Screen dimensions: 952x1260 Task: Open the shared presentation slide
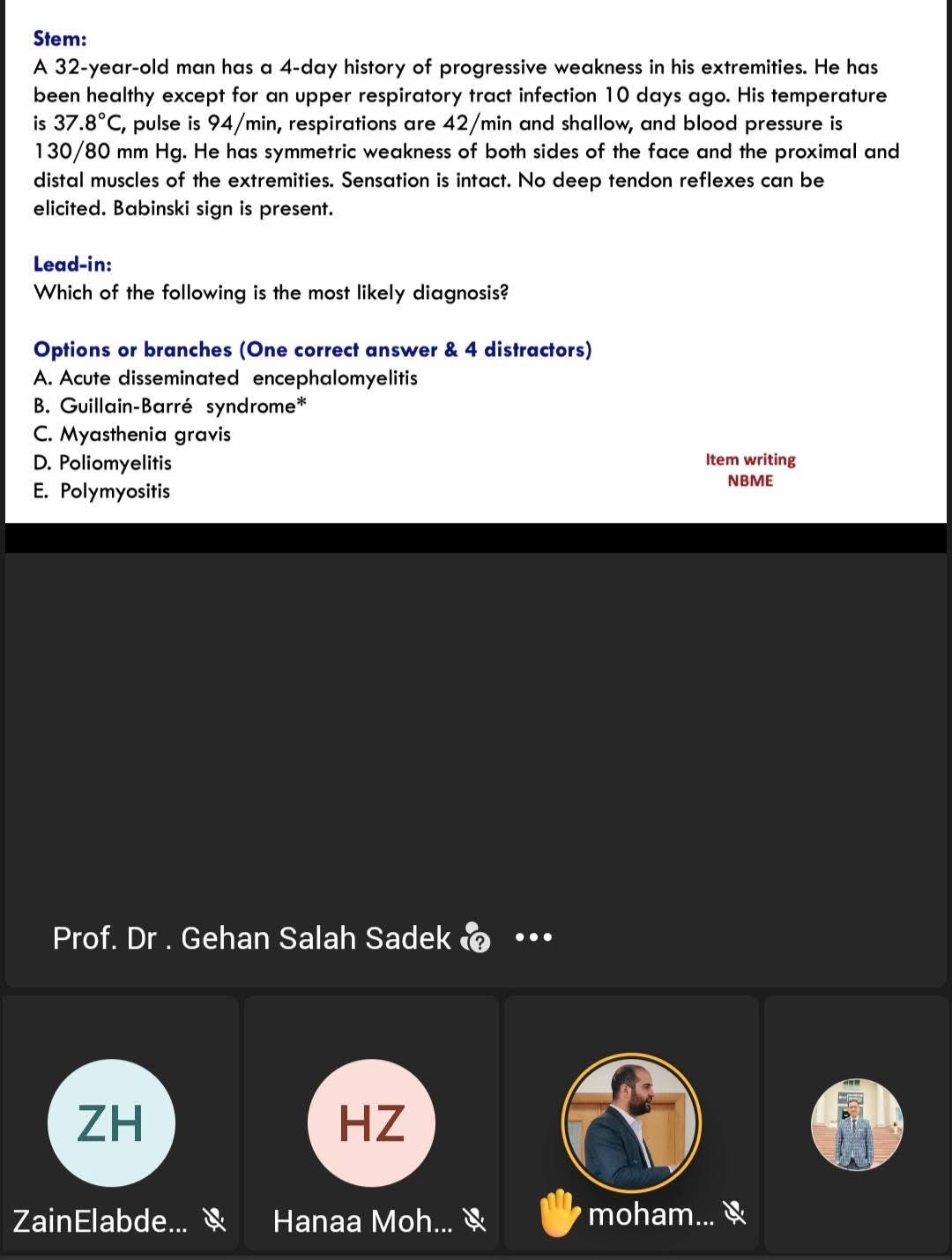pos(476,263)
